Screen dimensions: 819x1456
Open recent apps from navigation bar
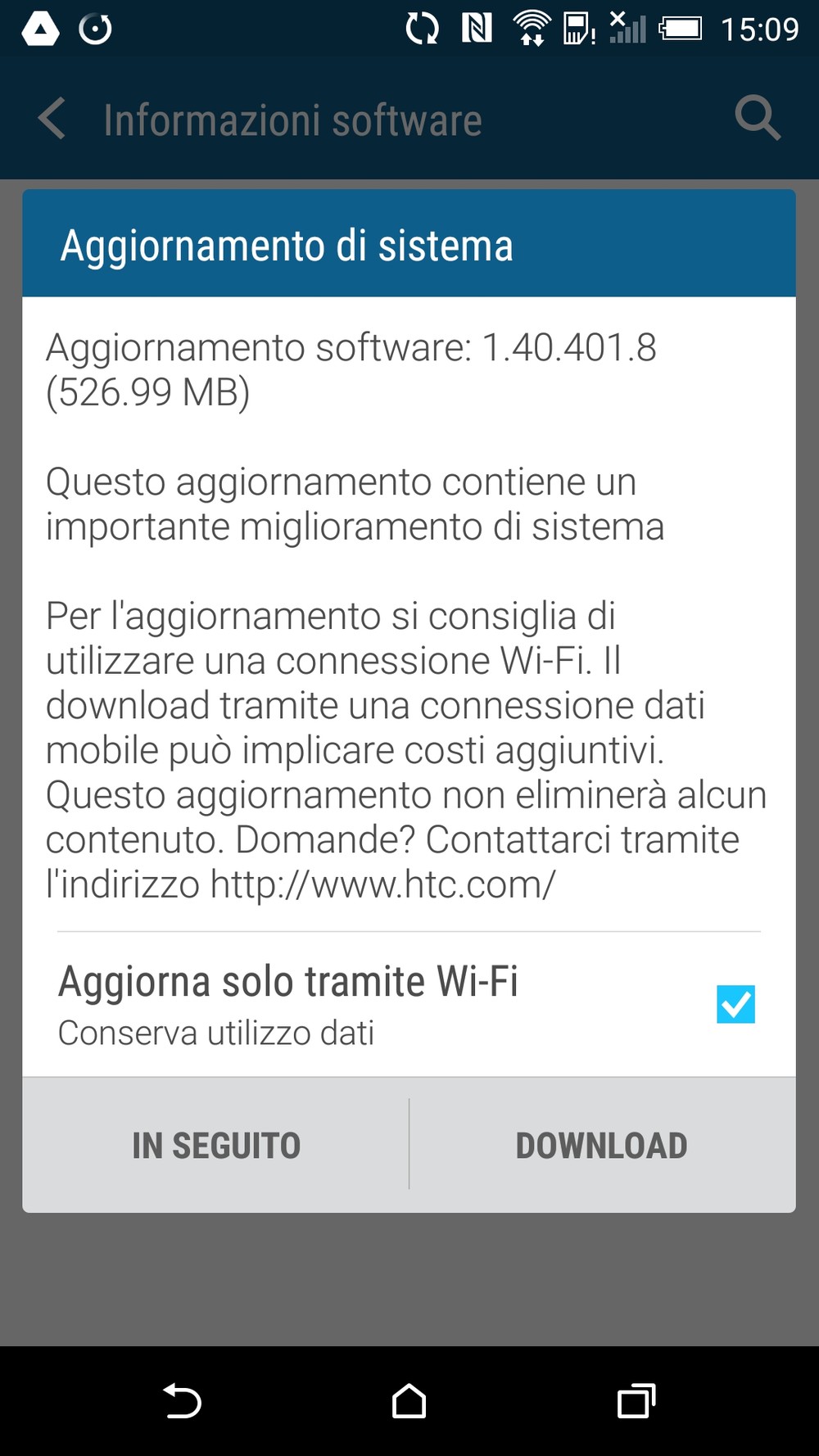[636, 1400]
